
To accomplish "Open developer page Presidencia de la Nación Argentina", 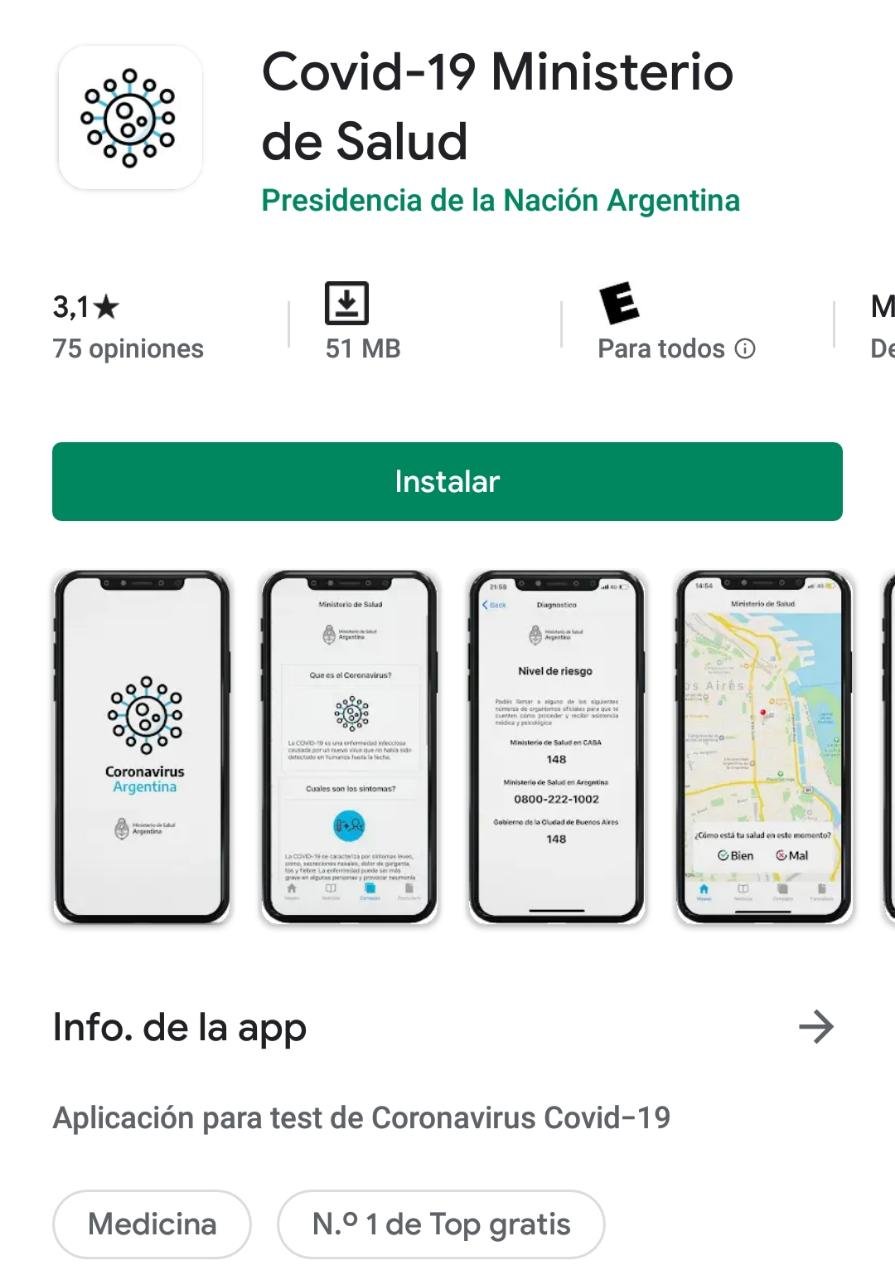I will click(x=500, y=200).
